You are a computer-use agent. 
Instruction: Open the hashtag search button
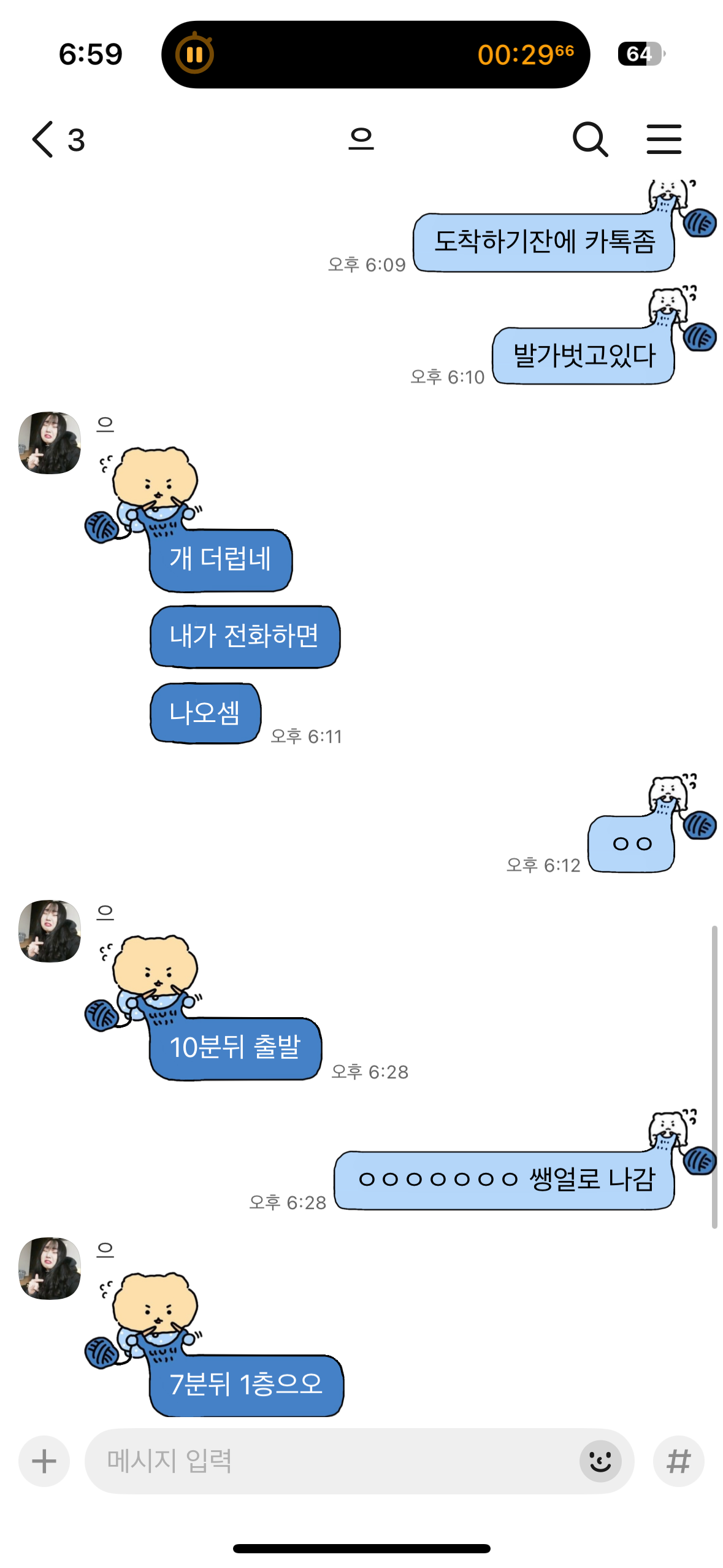(678, 1461)
